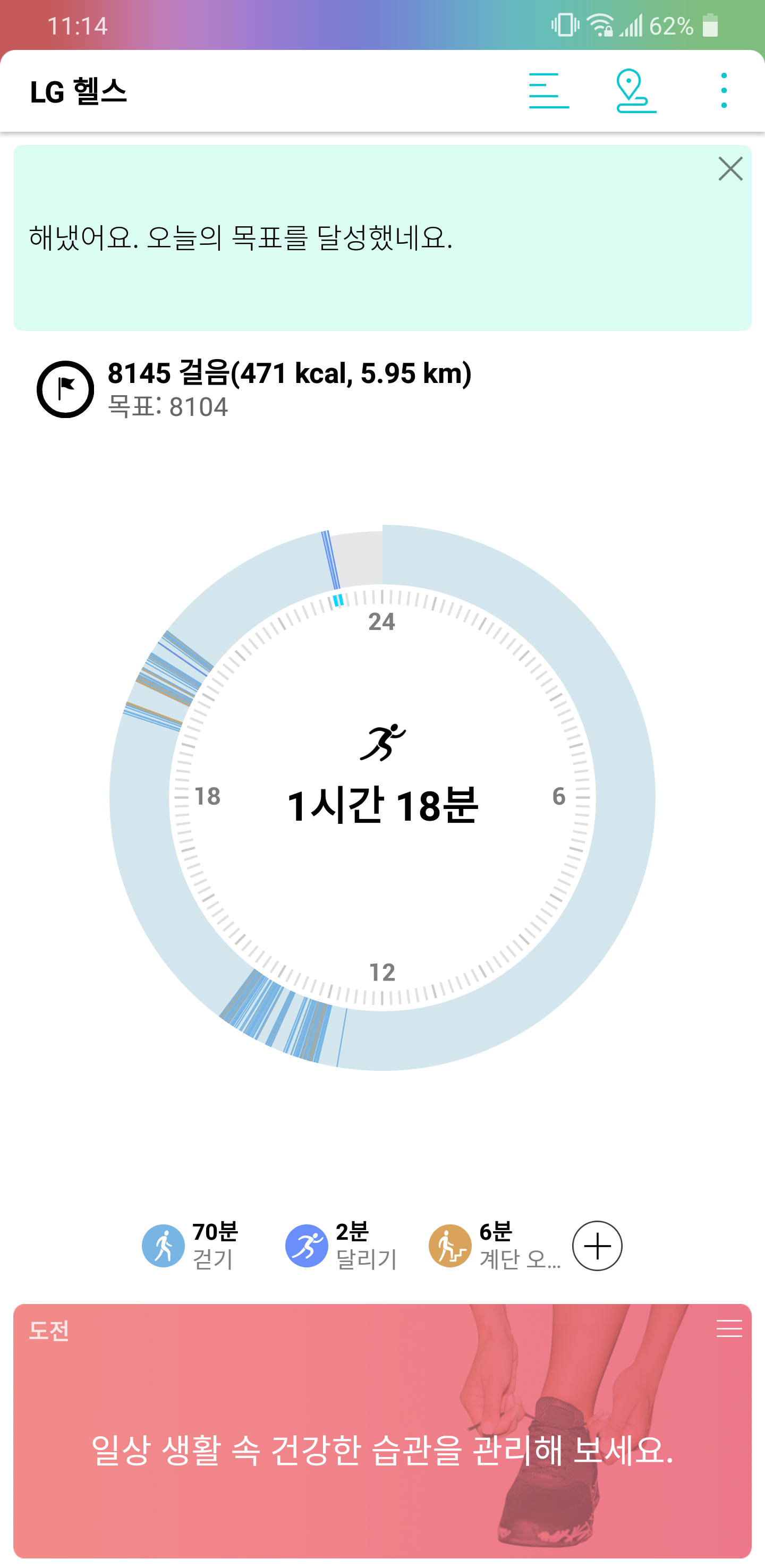Select the 달리기 running activity
Screen dimensions: 765x1568
[341, 1246]
